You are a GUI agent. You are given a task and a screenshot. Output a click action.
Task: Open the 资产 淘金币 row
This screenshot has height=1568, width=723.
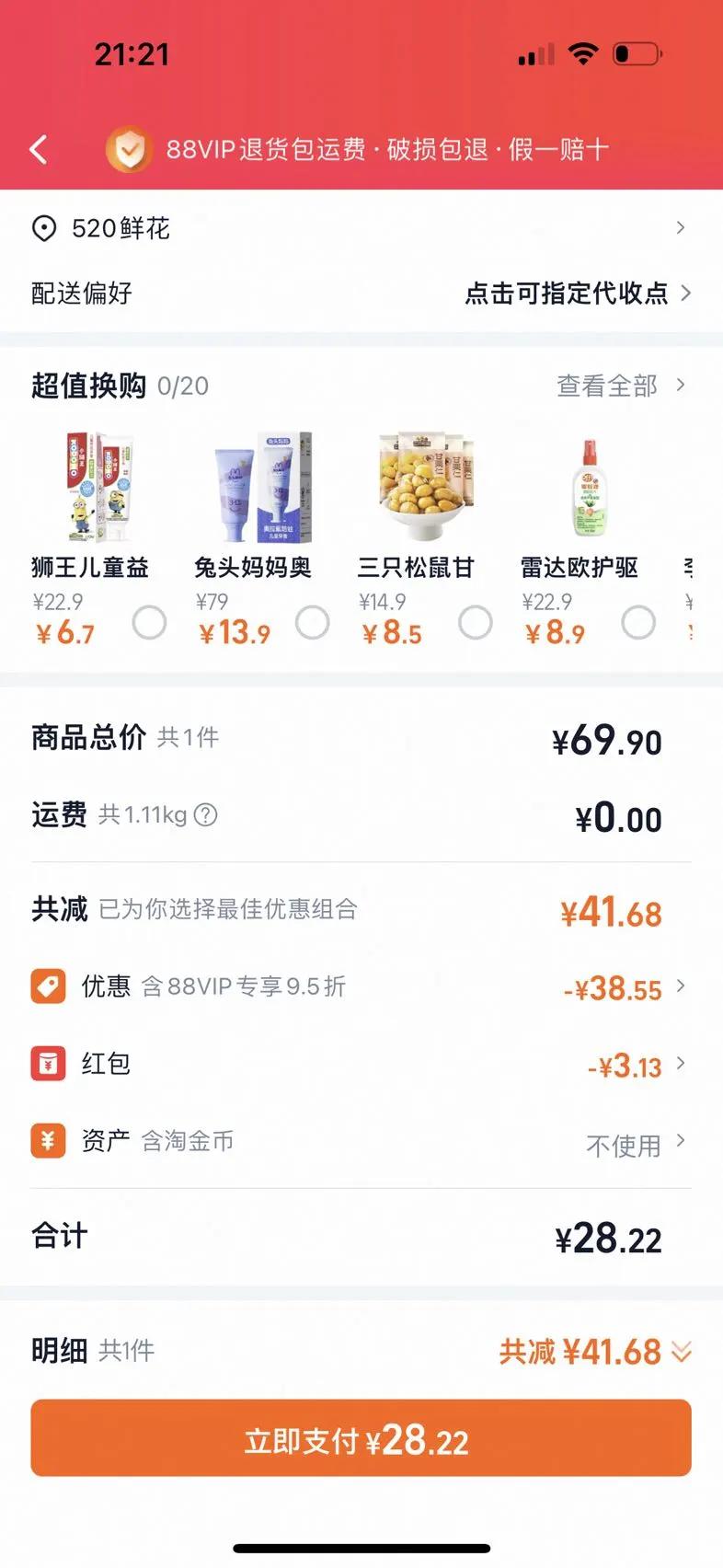click(x=361, y=1142)
